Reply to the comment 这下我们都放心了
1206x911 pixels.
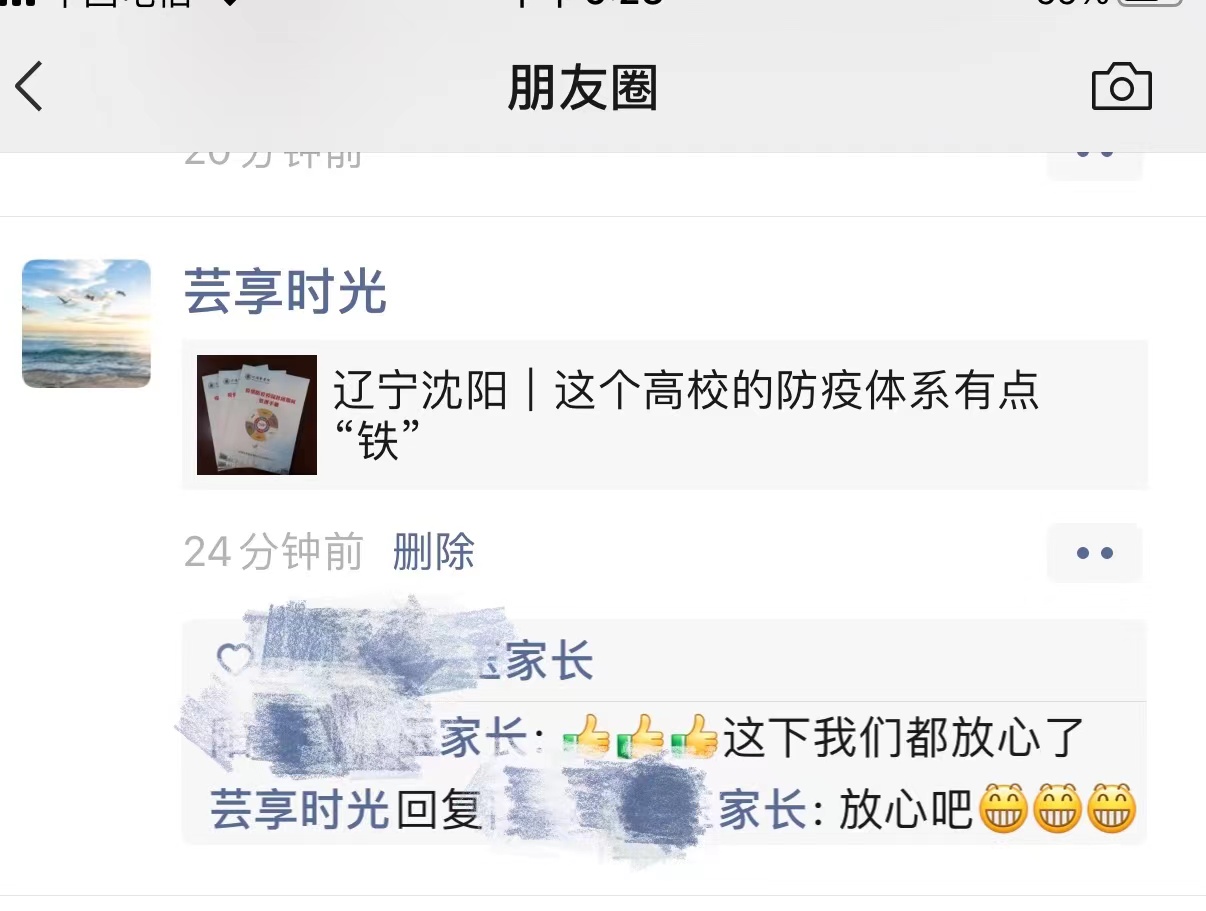tap(900, 740)
